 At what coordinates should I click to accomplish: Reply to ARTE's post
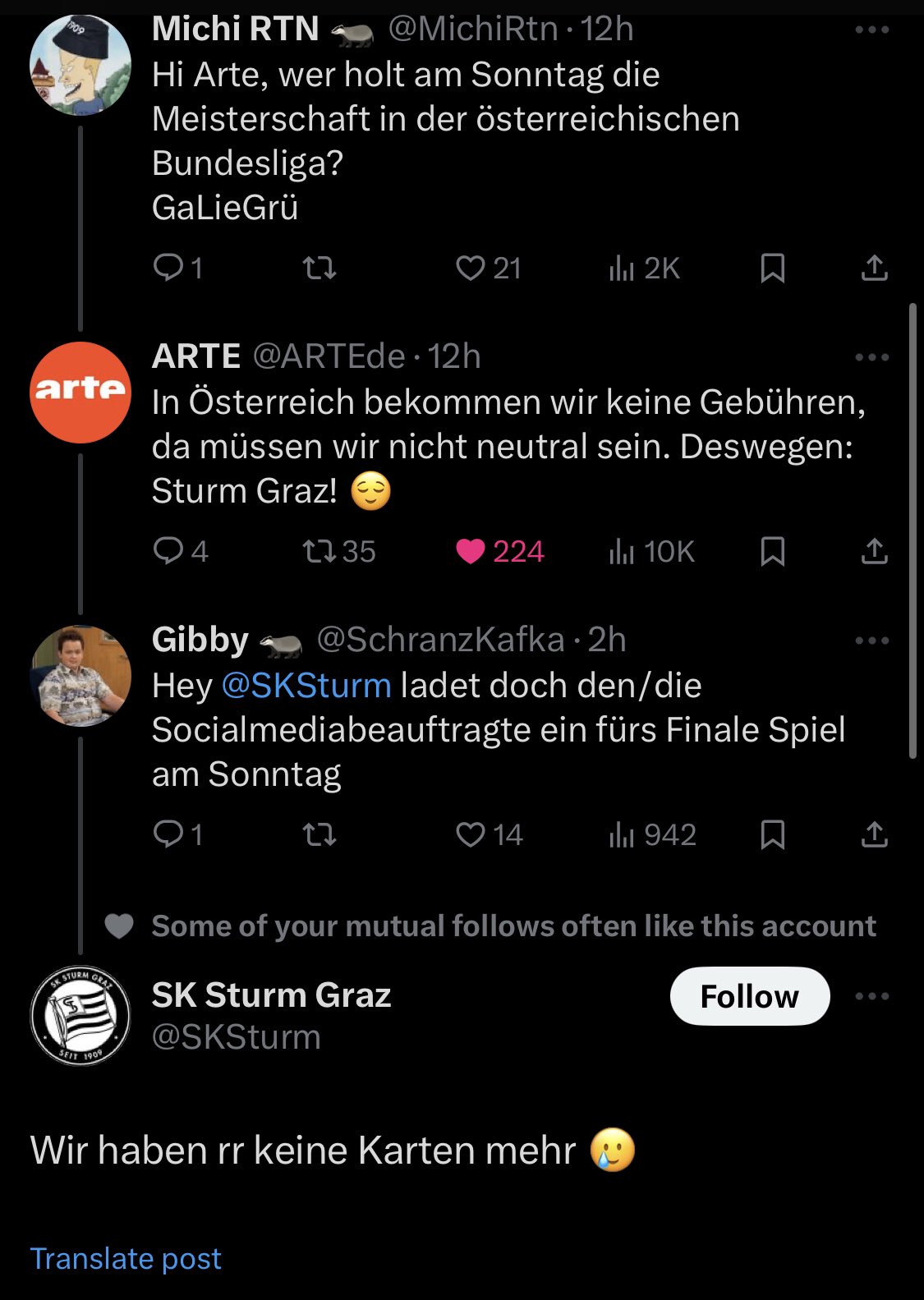(x=181, y=551)
